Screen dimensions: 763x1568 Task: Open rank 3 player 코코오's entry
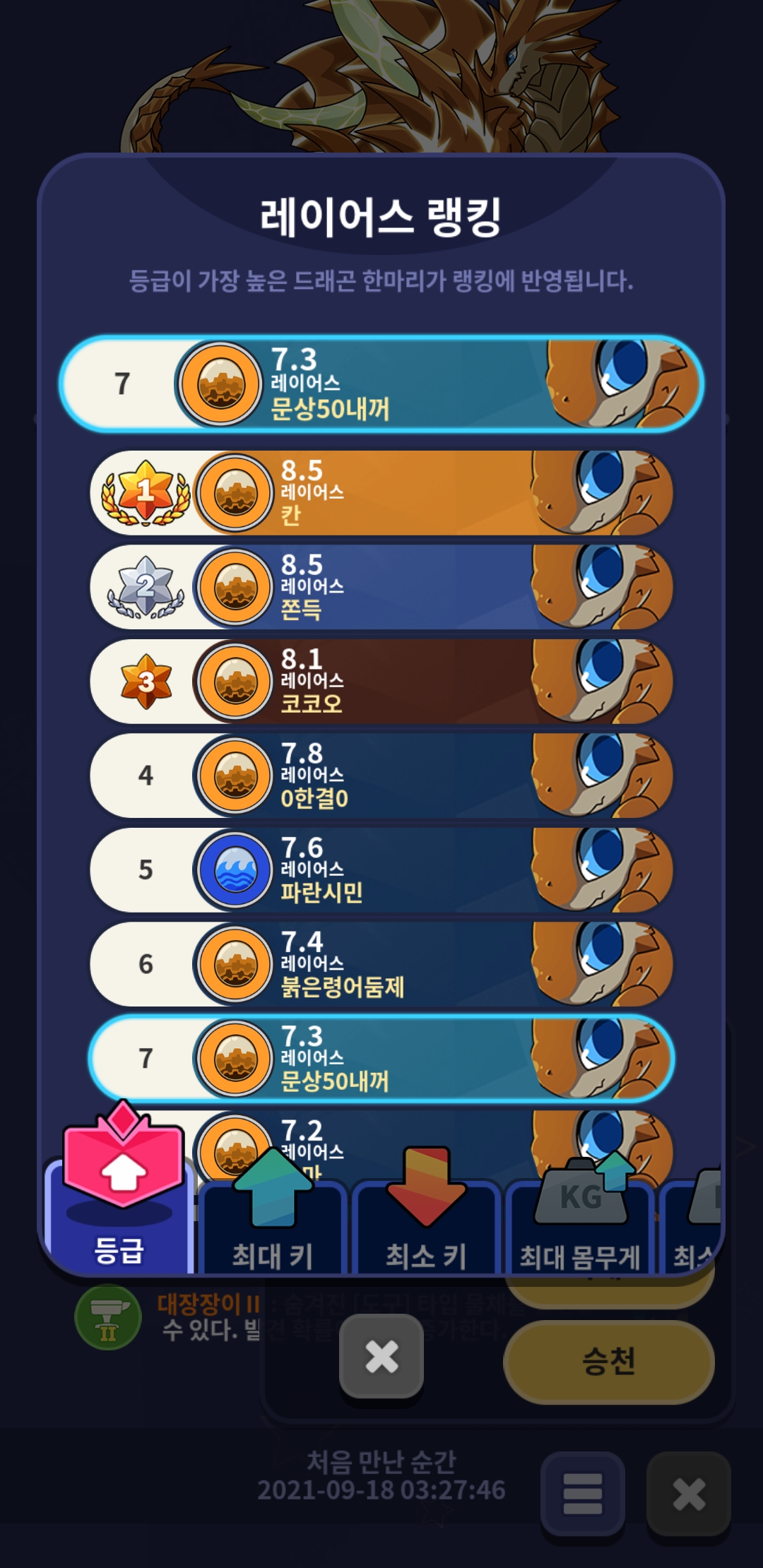(381, 682)
